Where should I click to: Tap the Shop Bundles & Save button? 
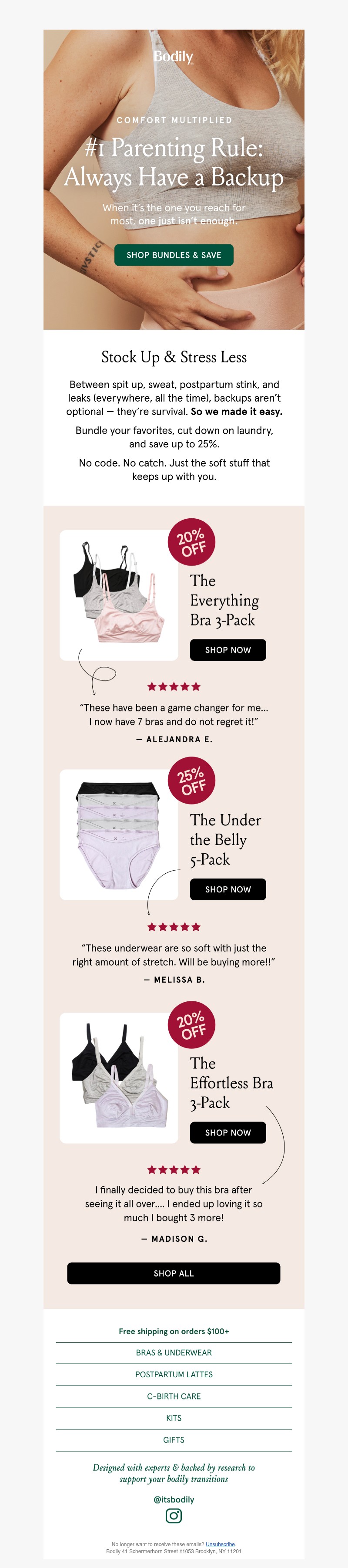point(174,255)
